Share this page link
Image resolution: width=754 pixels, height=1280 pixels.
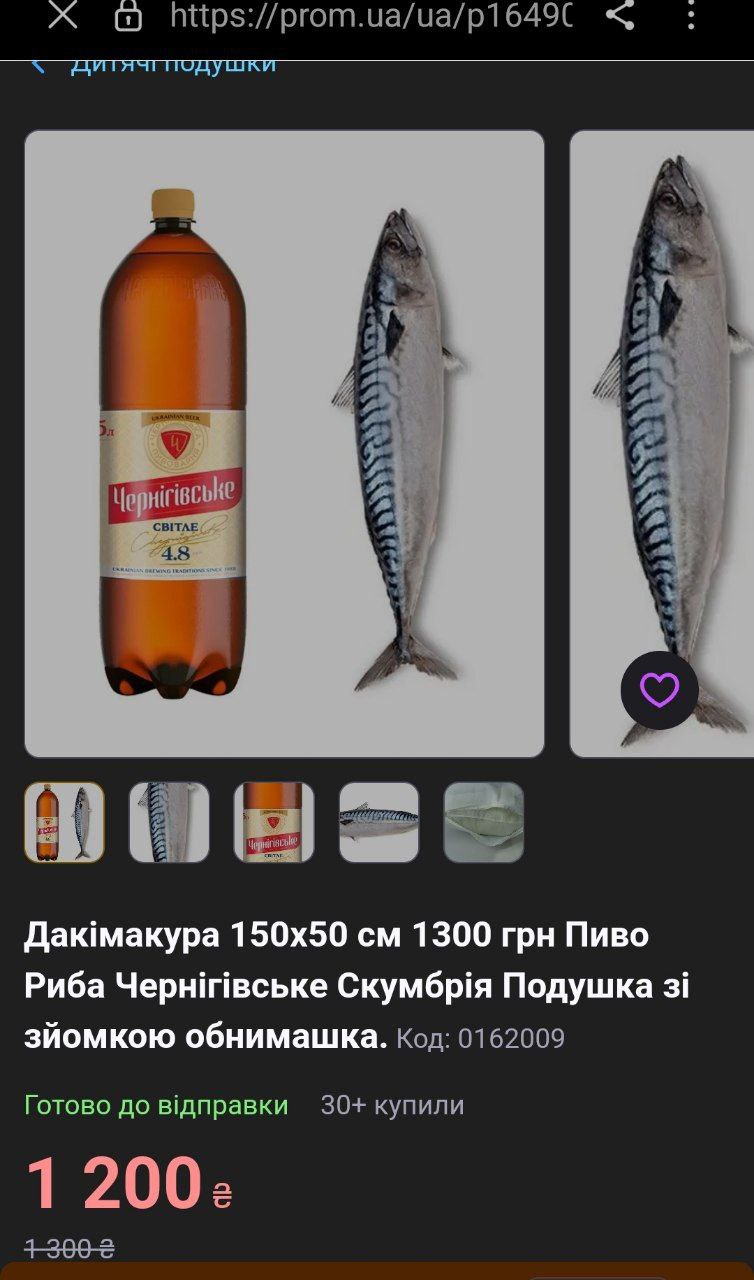pyautogui.click(x=621, y=15)
